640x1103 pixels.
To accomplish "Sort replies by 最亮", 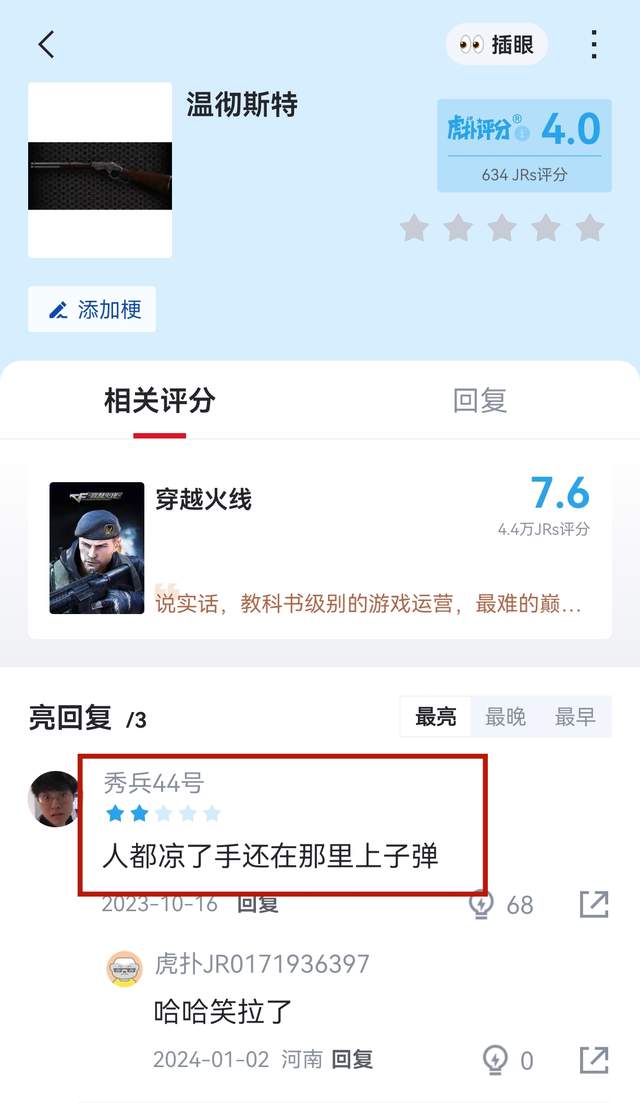I will point(436,717).
